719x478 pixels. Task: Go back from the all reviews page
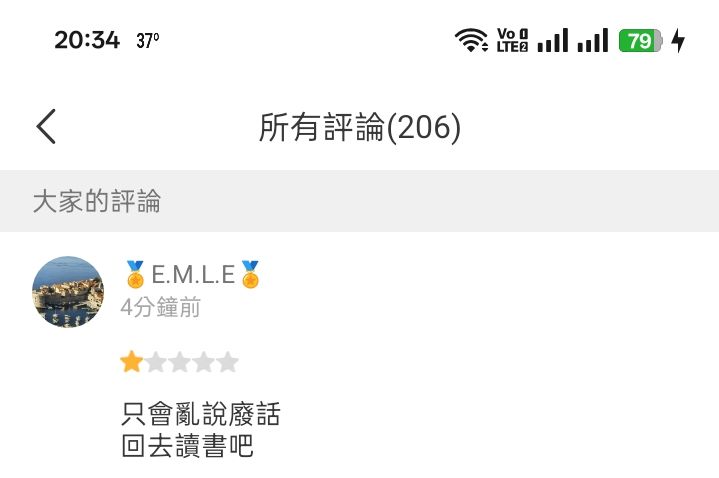(46, 127)
